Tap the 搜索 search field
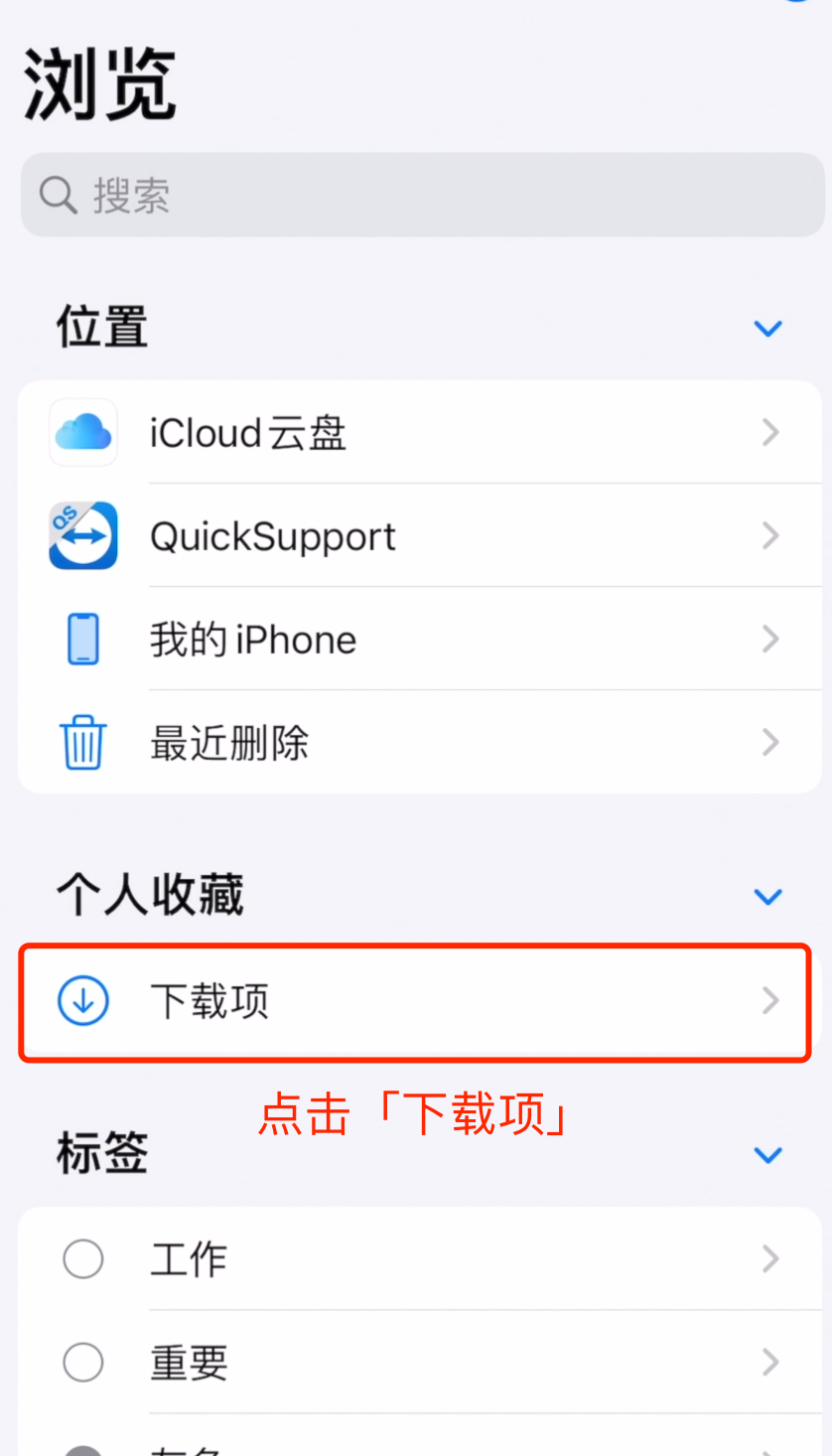 [x=422, y=196]
